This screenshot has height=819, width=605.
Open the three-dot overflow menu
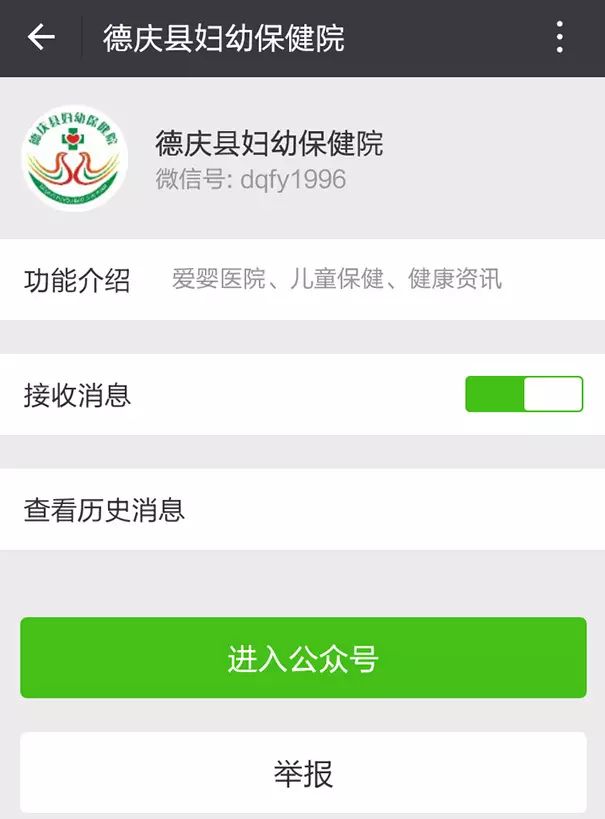point(559,38)
